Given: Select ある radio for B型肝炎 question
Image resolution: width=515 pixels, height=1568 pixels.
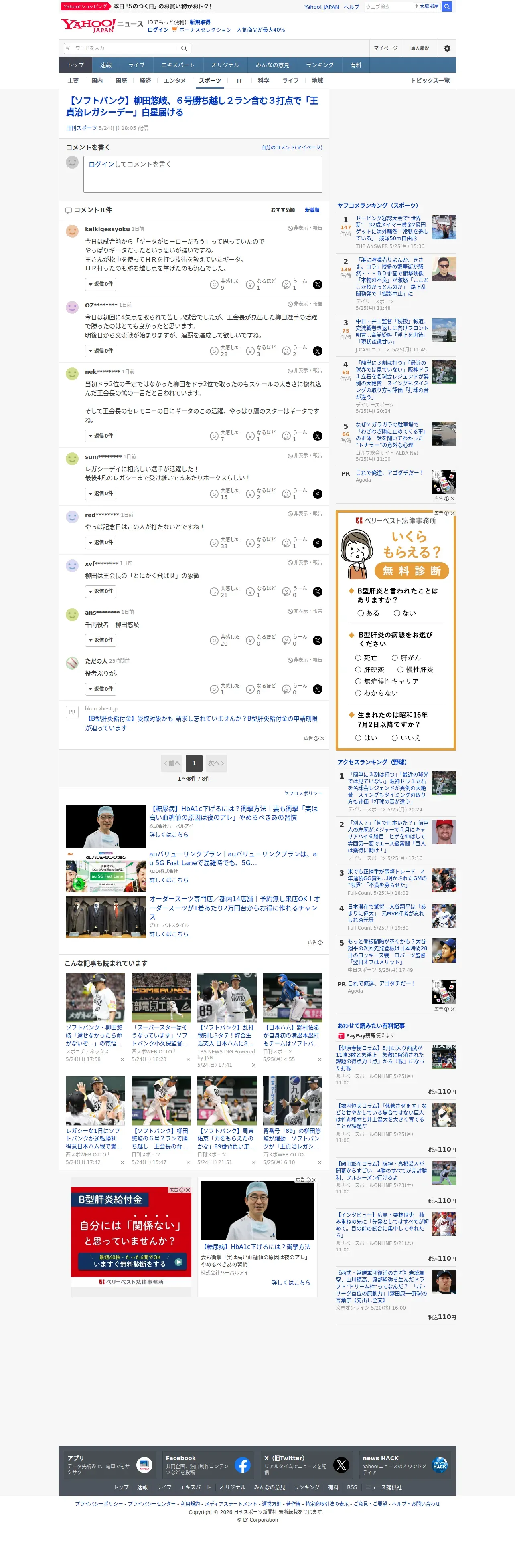Looking at the screenshot, I should pyautogui.click(x=368, y=613).
